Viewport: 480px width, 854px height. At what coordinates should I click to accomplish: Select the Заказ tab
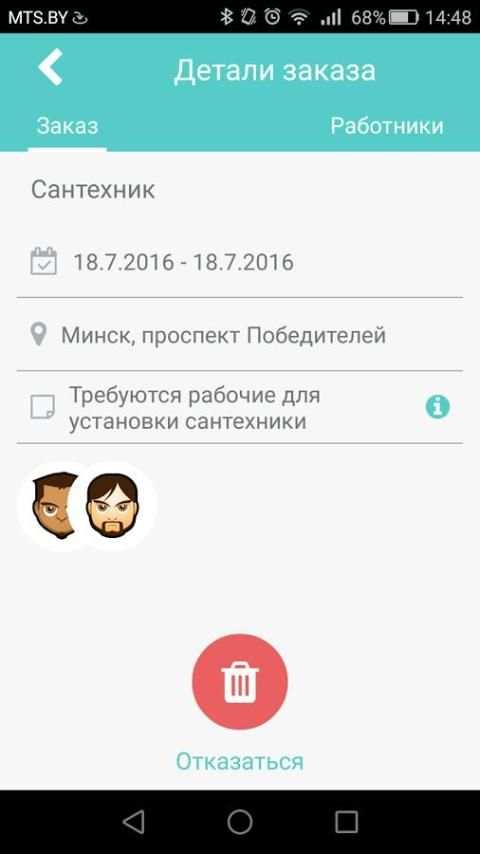click(x=67, y=126)
